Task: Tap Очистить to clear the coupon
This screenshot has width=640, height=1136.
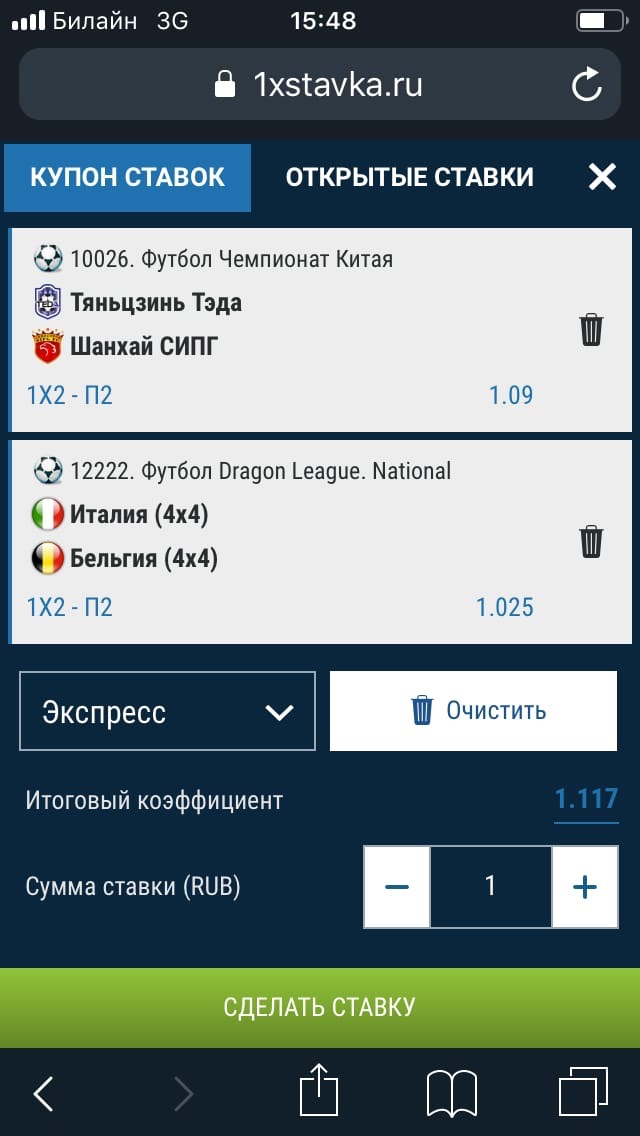Action: (x=473, y=711)
